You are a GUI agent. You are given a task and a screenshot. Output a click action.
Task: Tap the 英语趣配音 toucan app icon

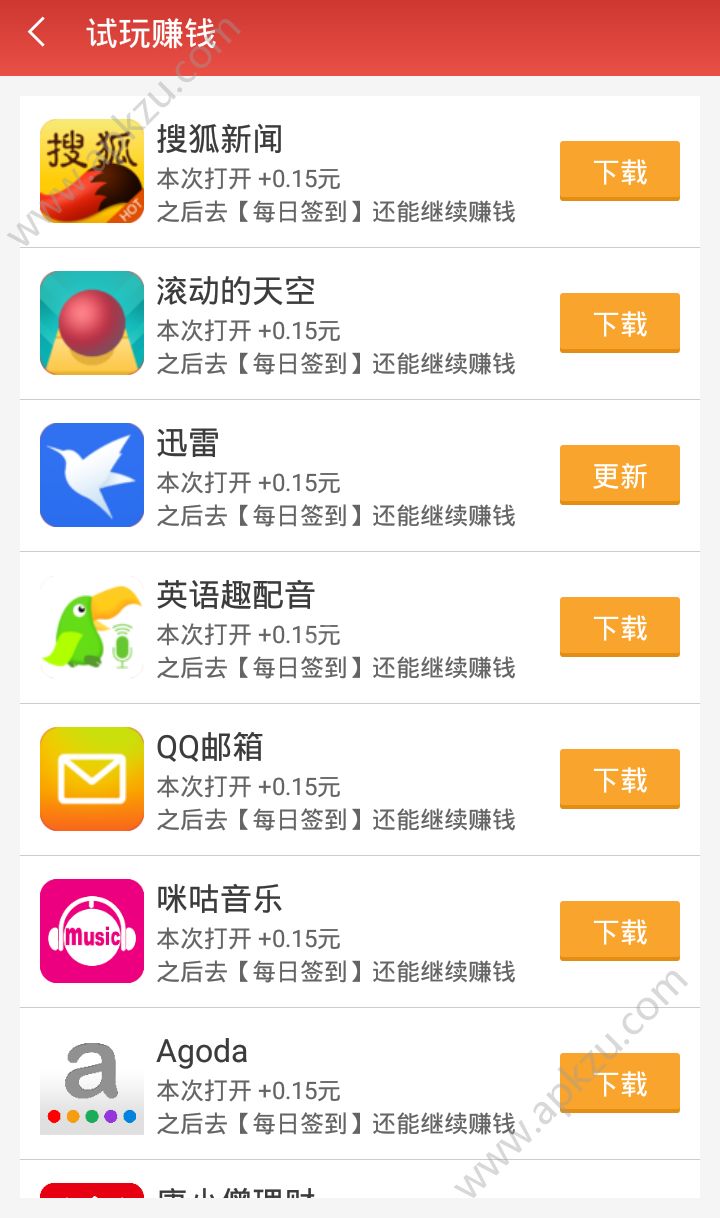(91, 627)
